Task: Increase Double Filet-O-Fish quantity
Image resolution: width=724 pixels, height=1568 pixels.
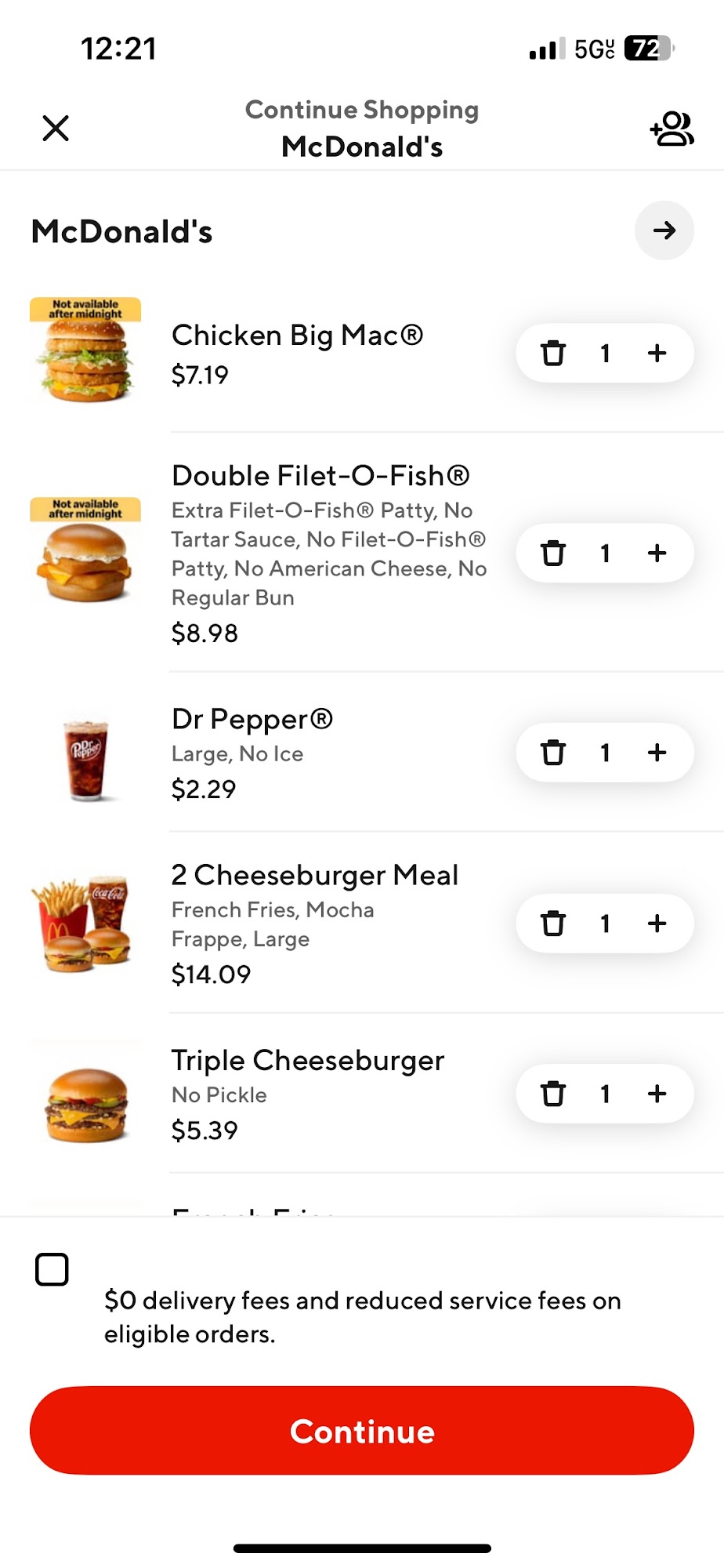Action: [657, 554]
